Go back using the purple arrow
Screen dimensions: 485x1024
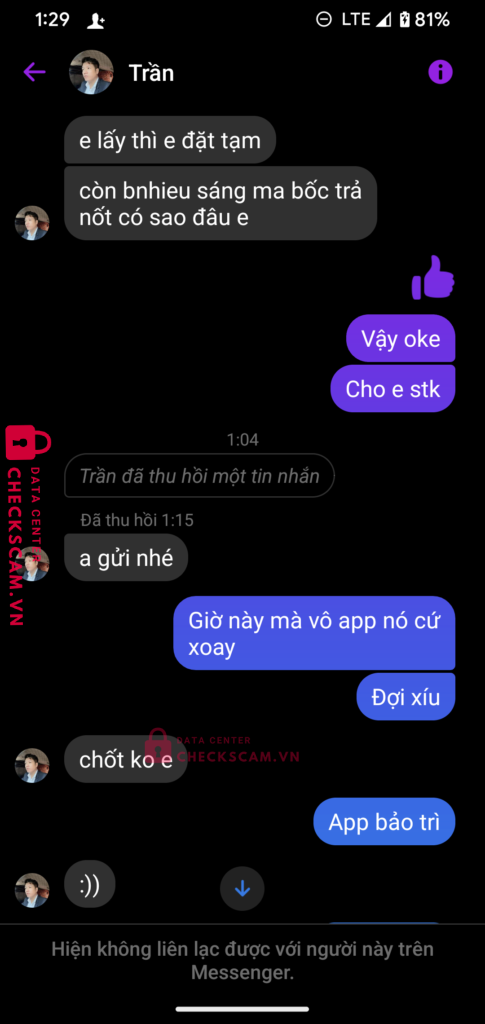pos(35,72)
